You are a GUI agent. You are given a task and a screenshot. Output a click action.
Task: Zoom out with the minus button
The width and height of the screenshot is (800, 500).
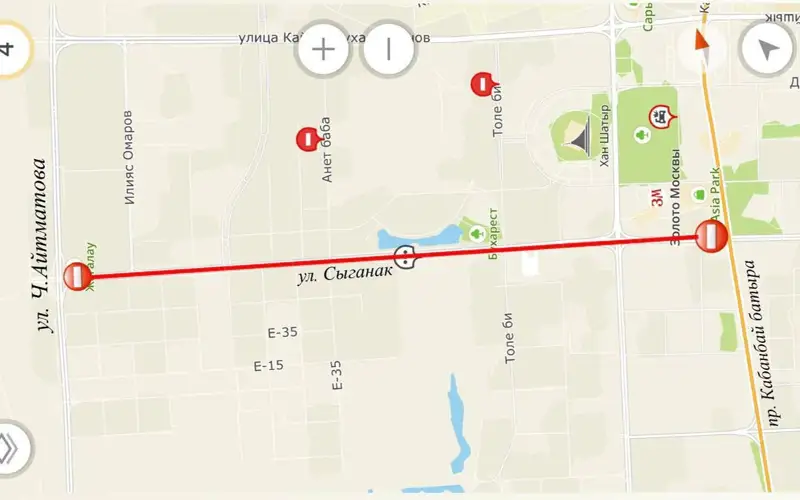point(390,49)
